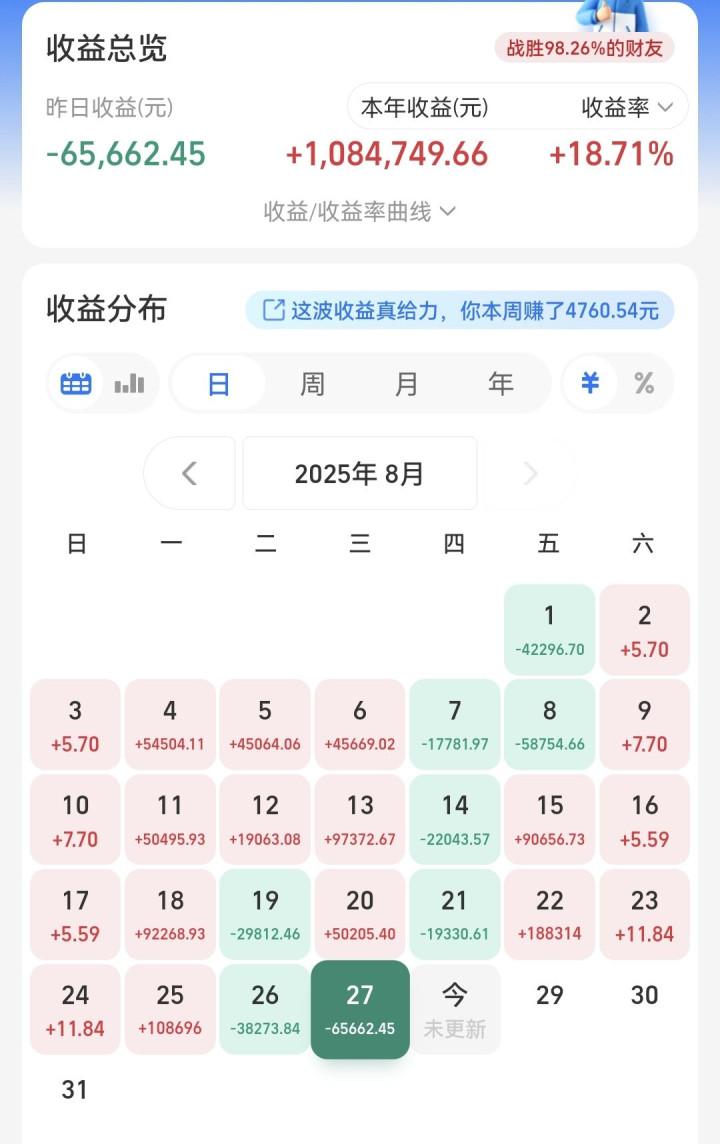Open the 收益率 dropdown
Image resolution: width=720 pixels, height=1144 pixels.
coord(628,108)
